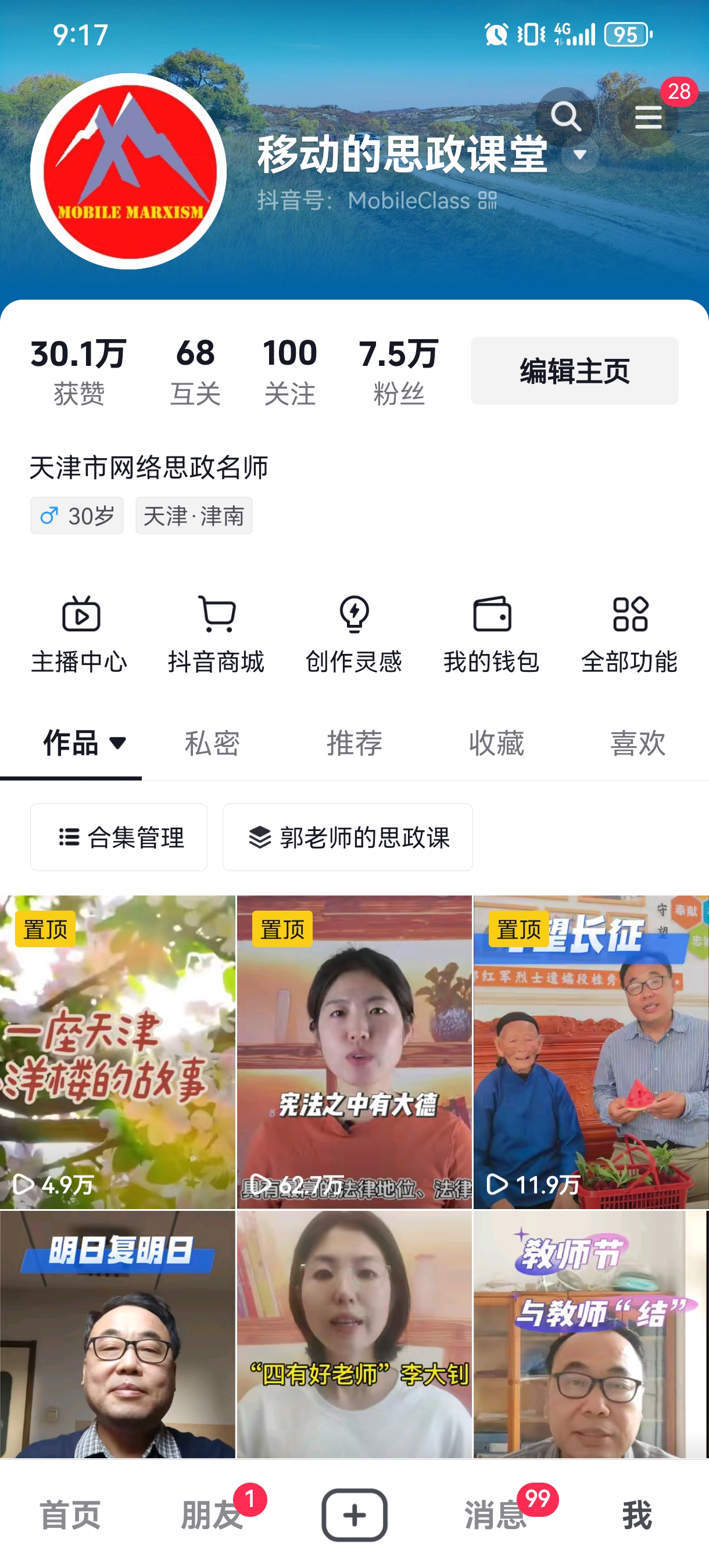This screenshot has height=1568, width=709.
Task: Switch to the 收藏 tab
Action: tap(496, 743)
